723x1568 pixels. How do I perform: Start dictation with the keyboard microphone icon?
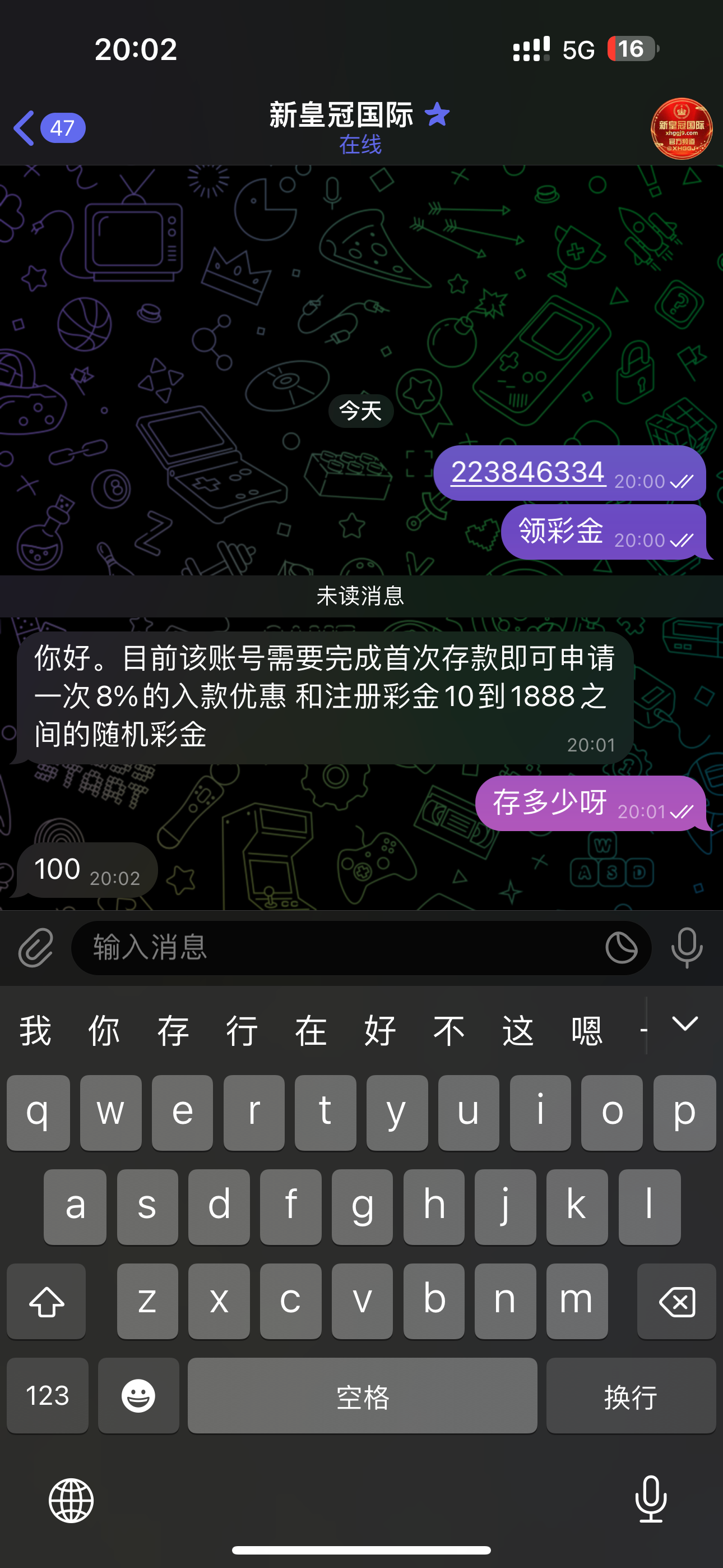pos(650,1501)
